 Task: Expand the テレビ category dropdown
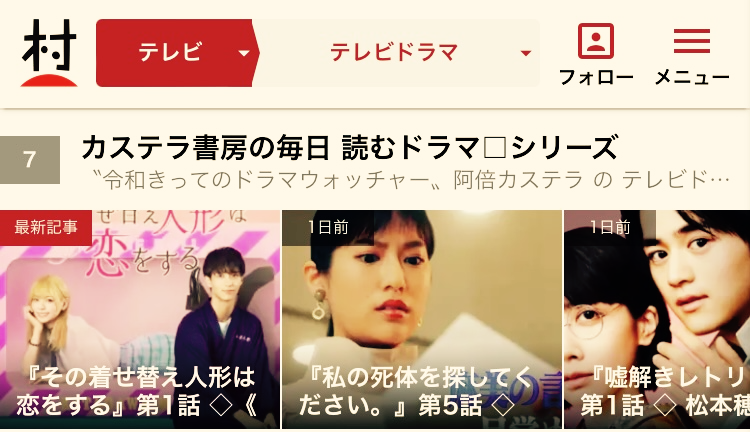point(175,53)
